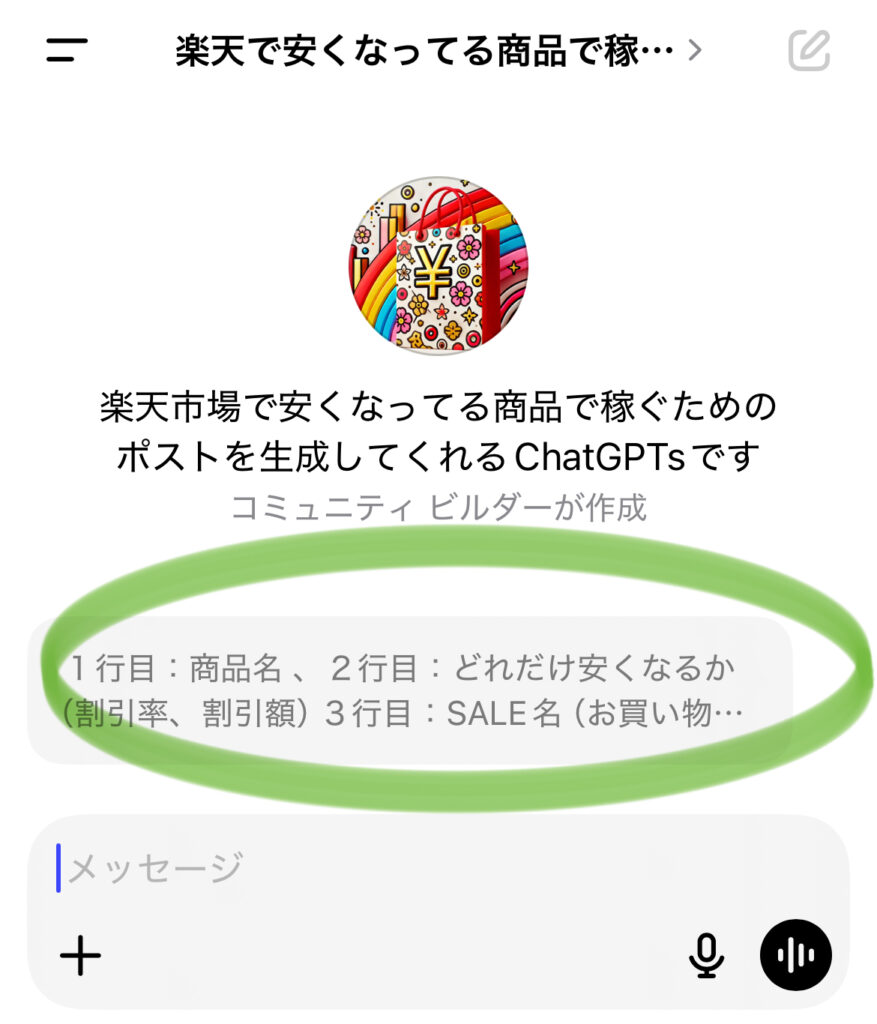Start dictation with the microphone icon

[707, 956]
